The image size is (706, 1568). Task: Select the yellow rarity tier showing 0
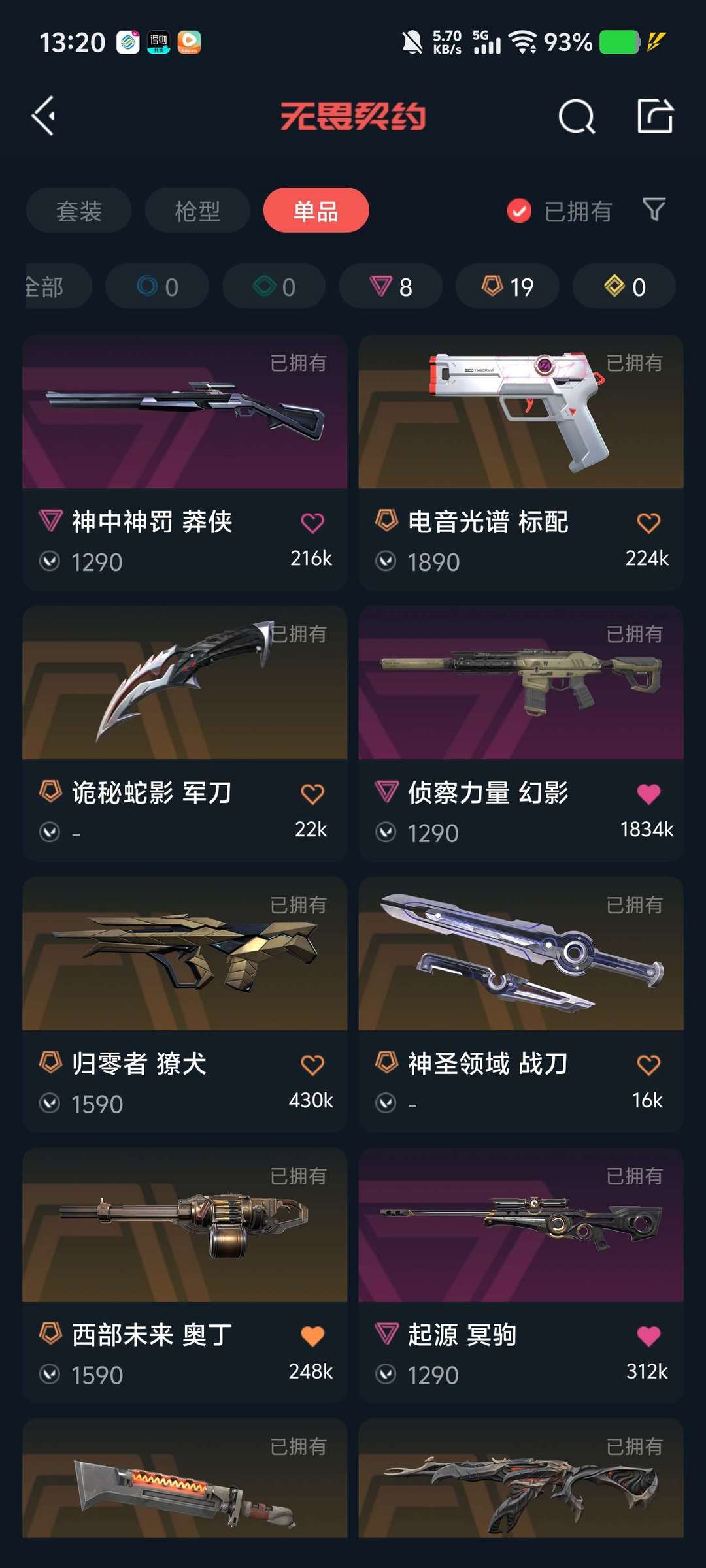click(x=623, y=286)
